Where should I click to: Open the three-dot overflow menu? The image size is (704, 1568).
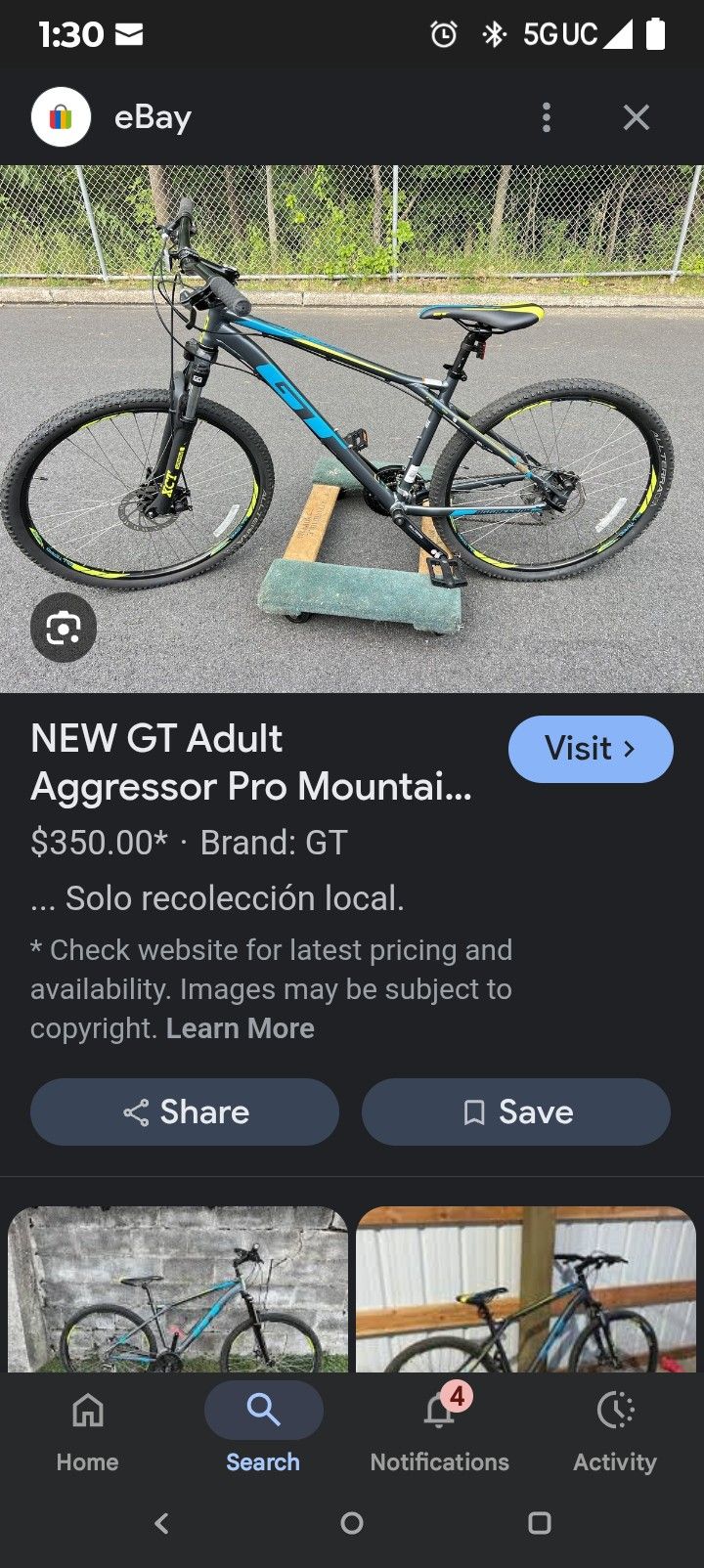547,116
